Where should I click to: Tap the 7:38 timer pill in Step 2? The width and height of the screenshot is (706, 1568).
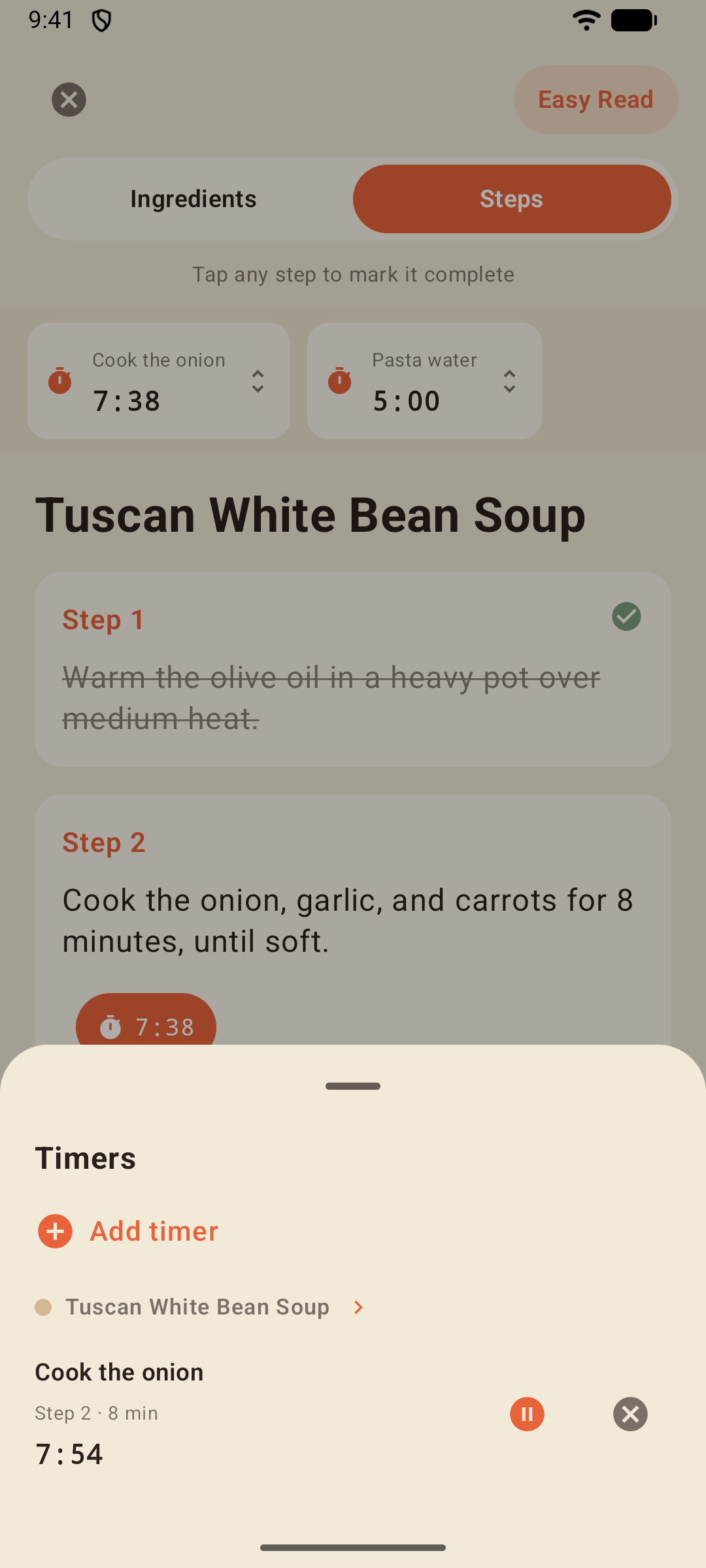(146, 1021)
